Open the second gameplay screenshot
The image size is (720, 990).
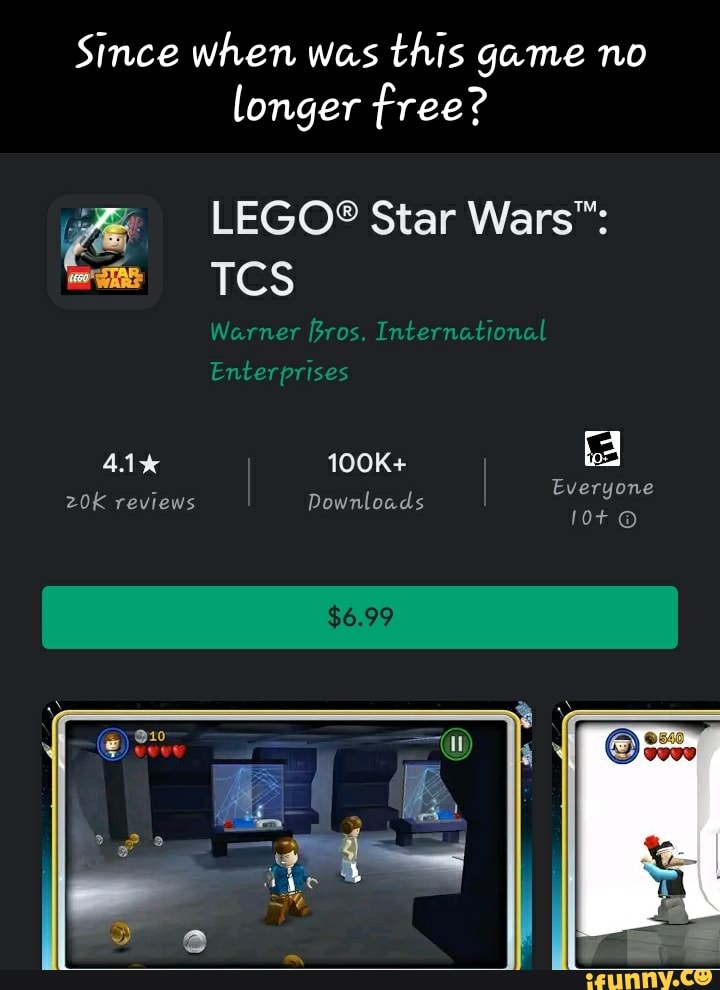coord(645,830)
